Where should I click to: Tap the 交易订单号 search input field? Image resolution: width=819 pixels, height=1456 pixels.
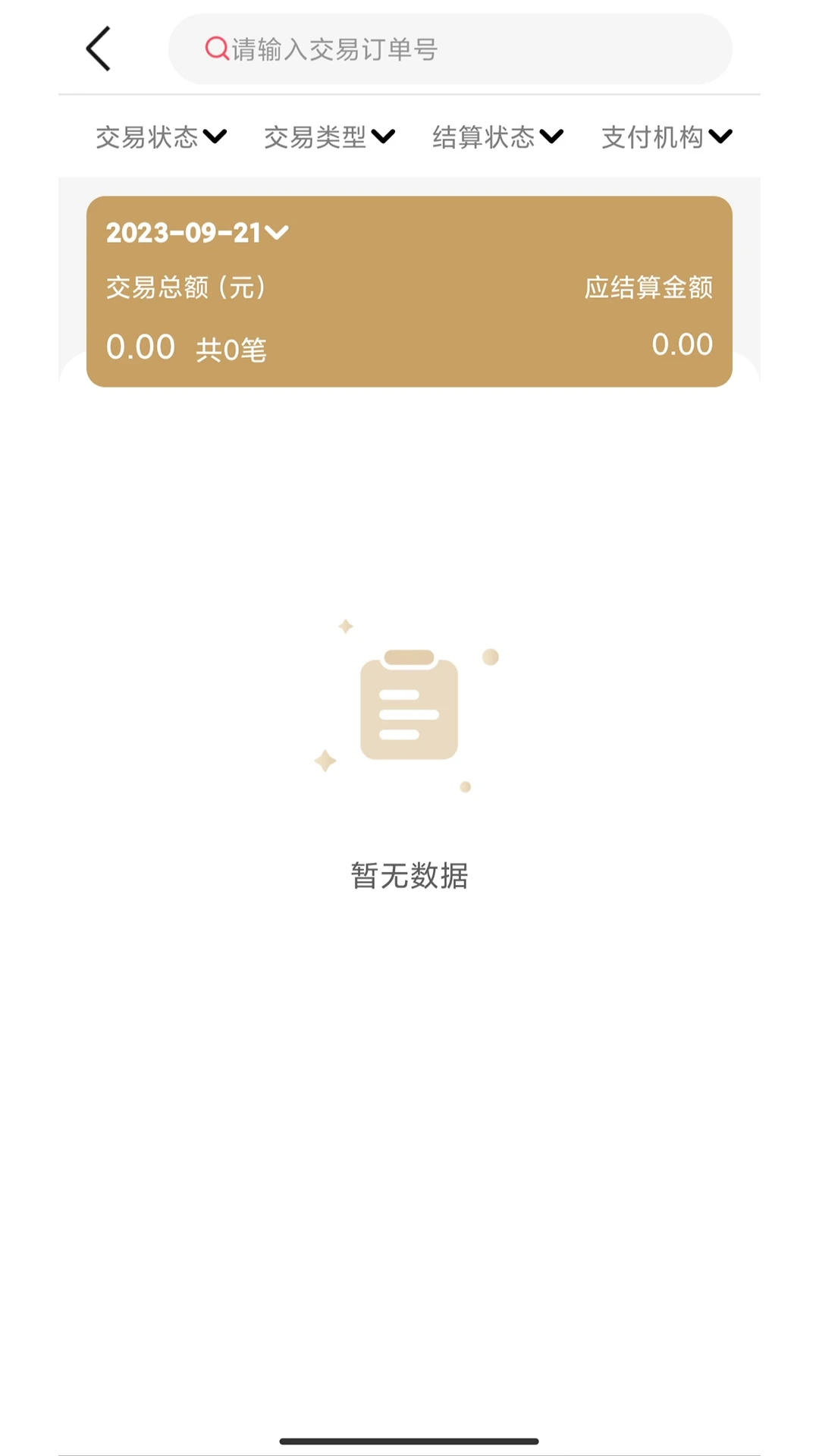455,49
